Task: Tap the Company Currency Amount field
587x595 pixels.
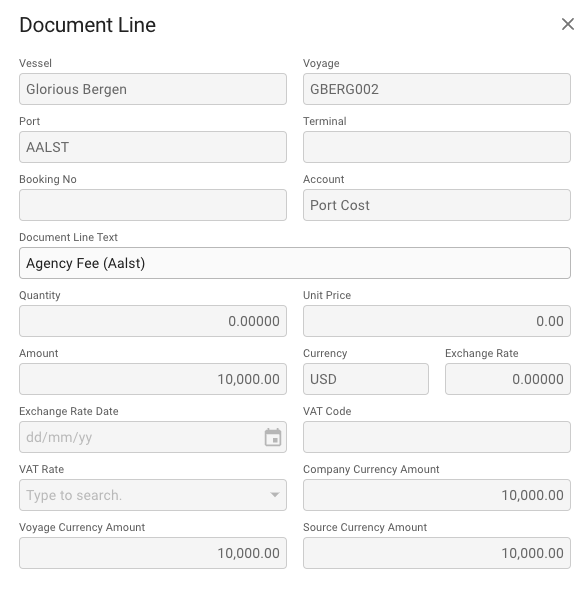Action: 437,495
